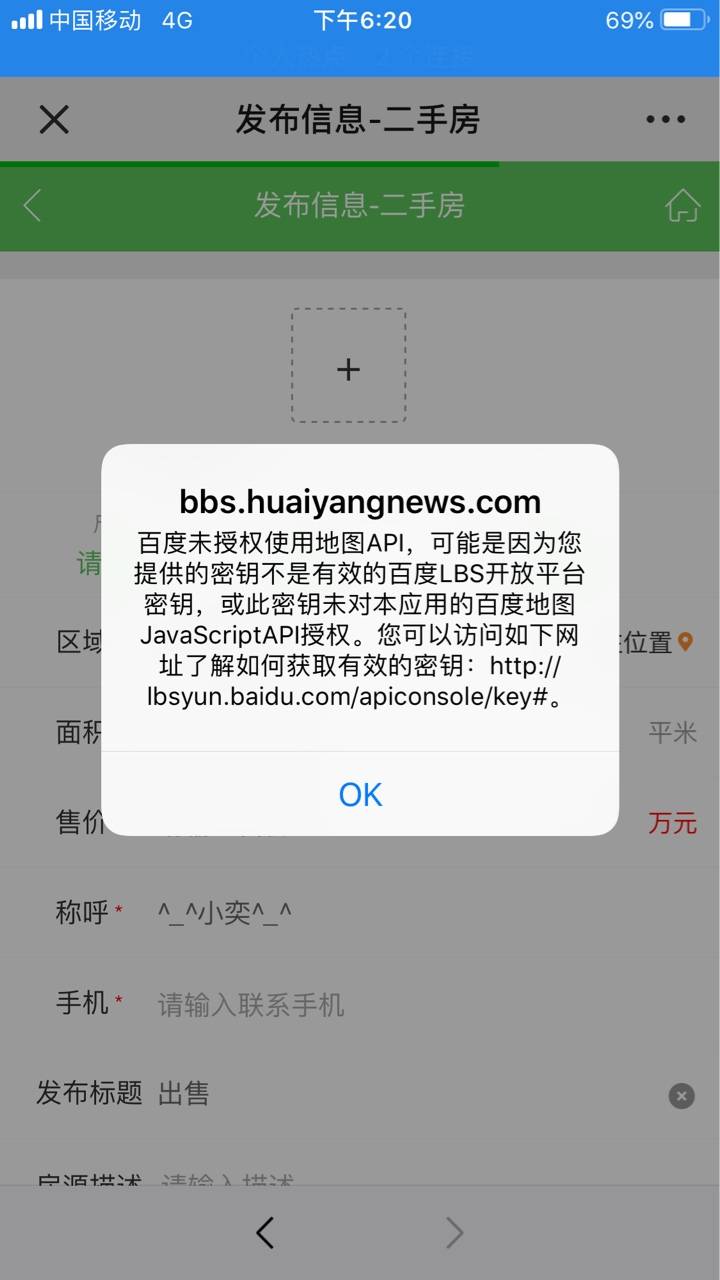Viewport: 720px width, 1280px height.
Task: Close the webview with the X icon
Action: click(54, 120)
